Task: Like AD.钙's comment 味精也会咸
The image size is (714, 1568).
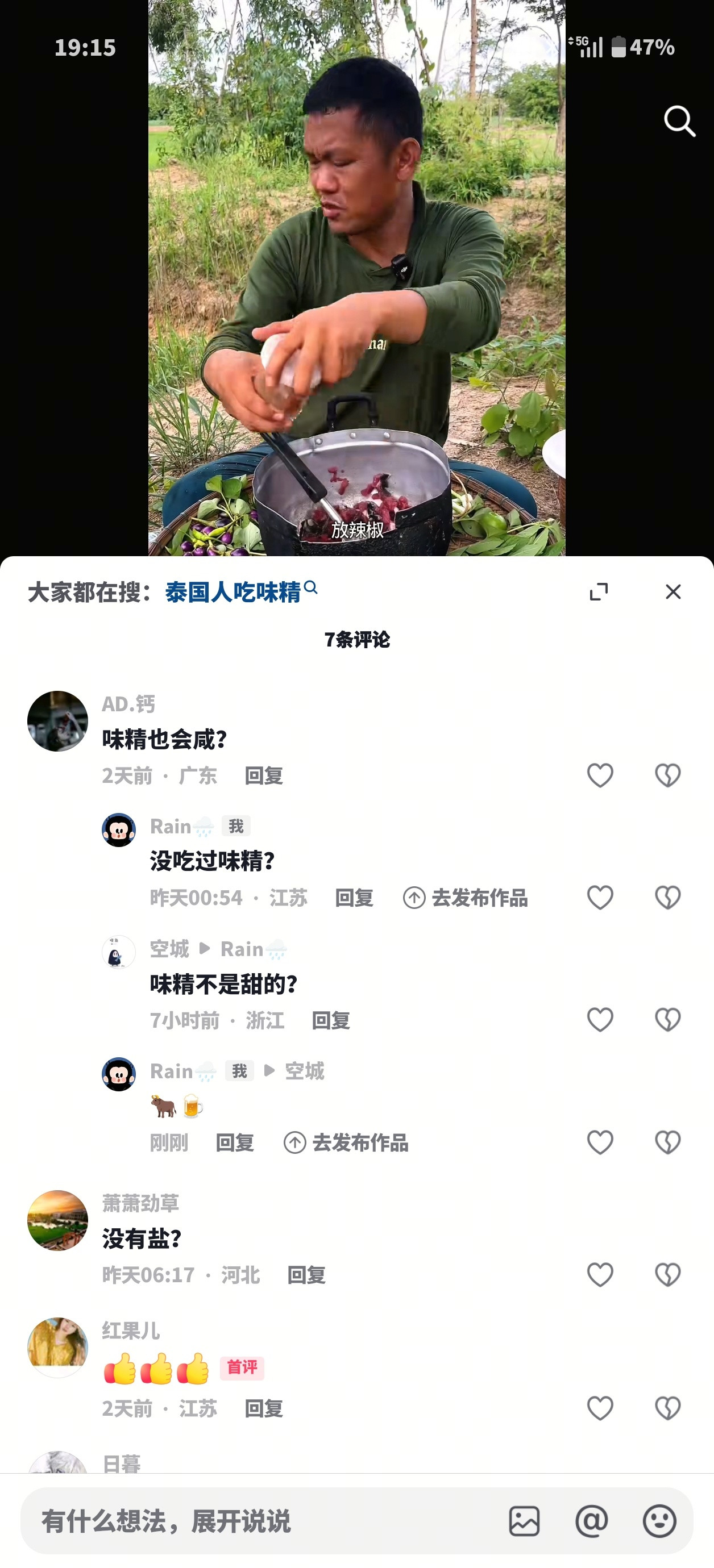Action: click(x=600, y=775)
